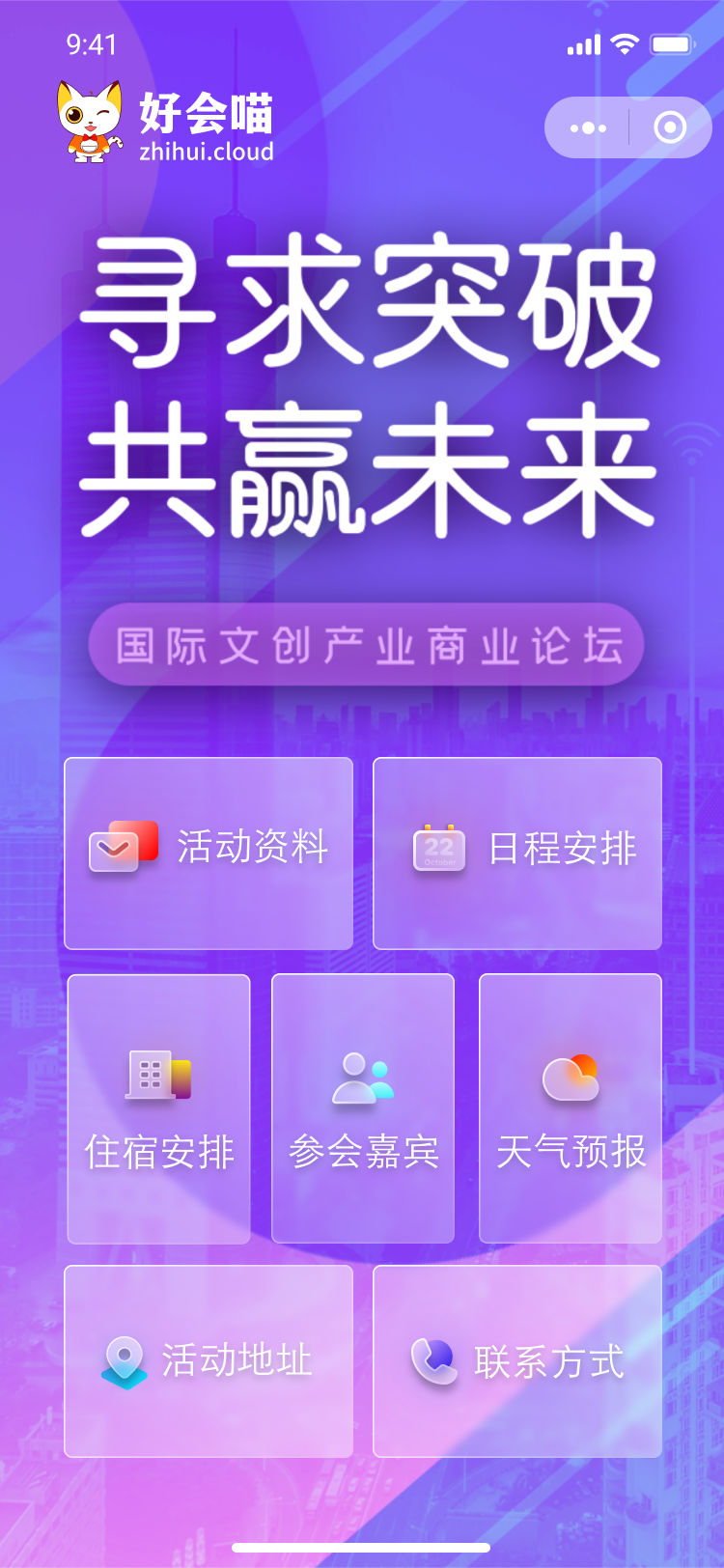Open the mini program more options menu
Screen dimensions: 724x1568
(588, 127)
